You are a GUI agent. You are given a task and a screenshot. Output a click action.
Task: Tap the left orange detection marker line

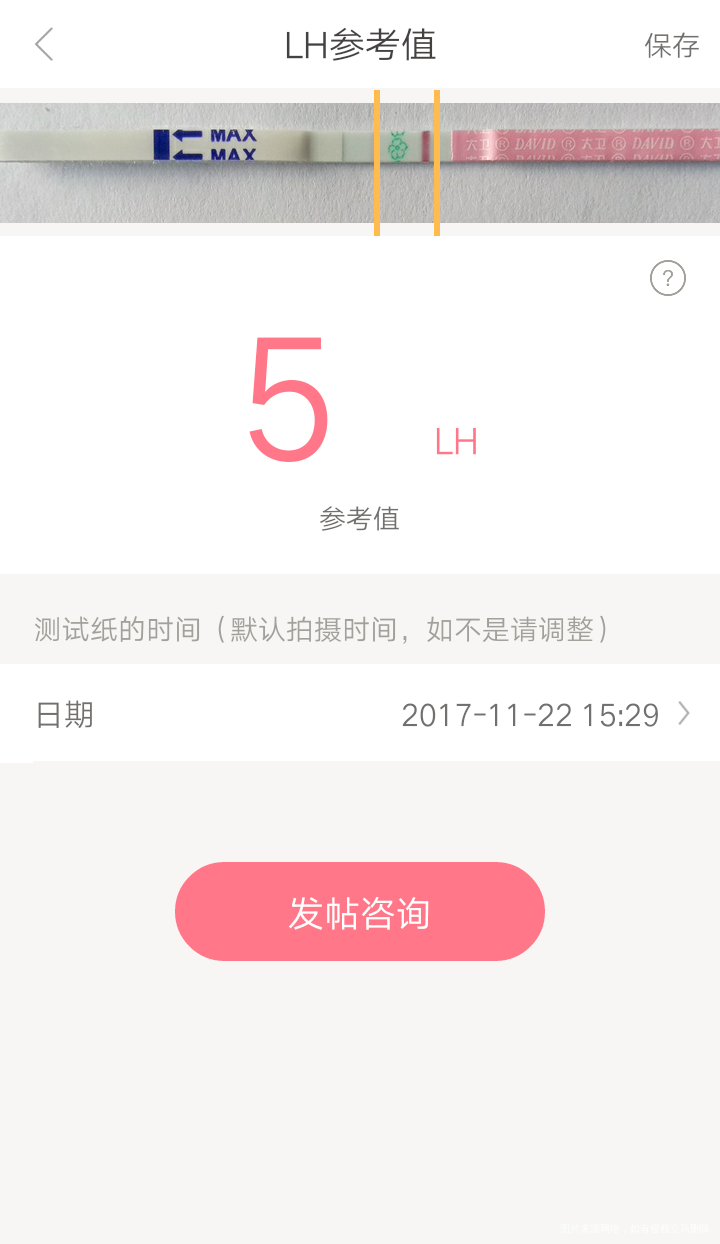[x=377, y=162]
